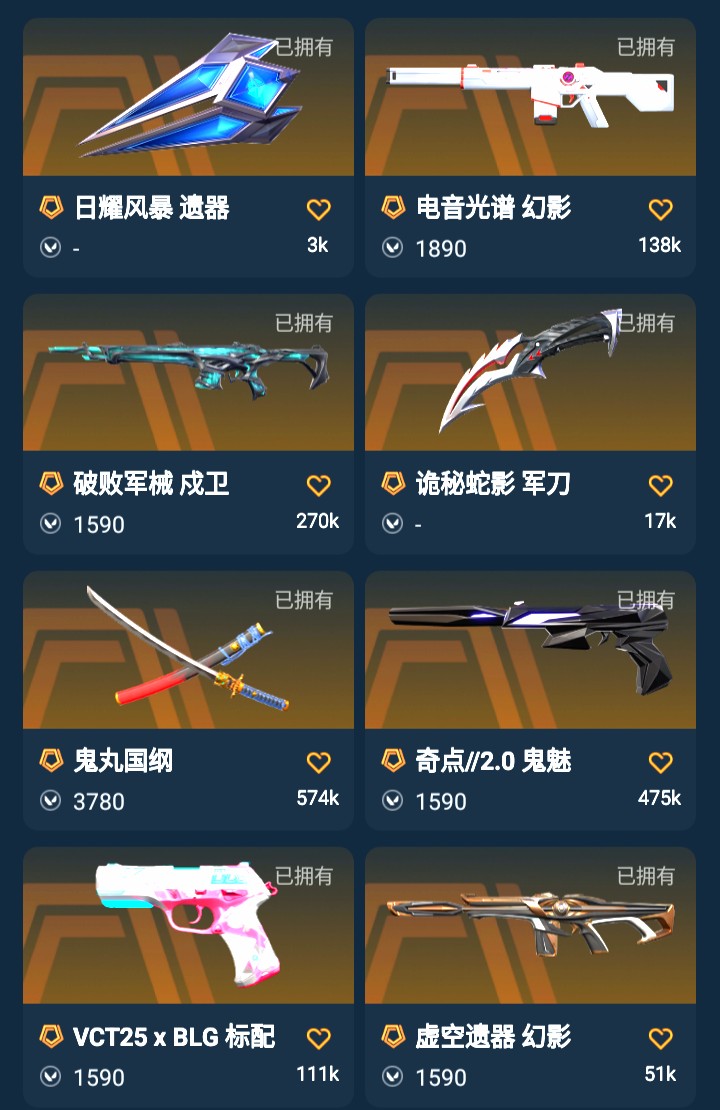
Task: Favorite the 奇点//2.0 鬼魅 skin
Action: (661, 762)
